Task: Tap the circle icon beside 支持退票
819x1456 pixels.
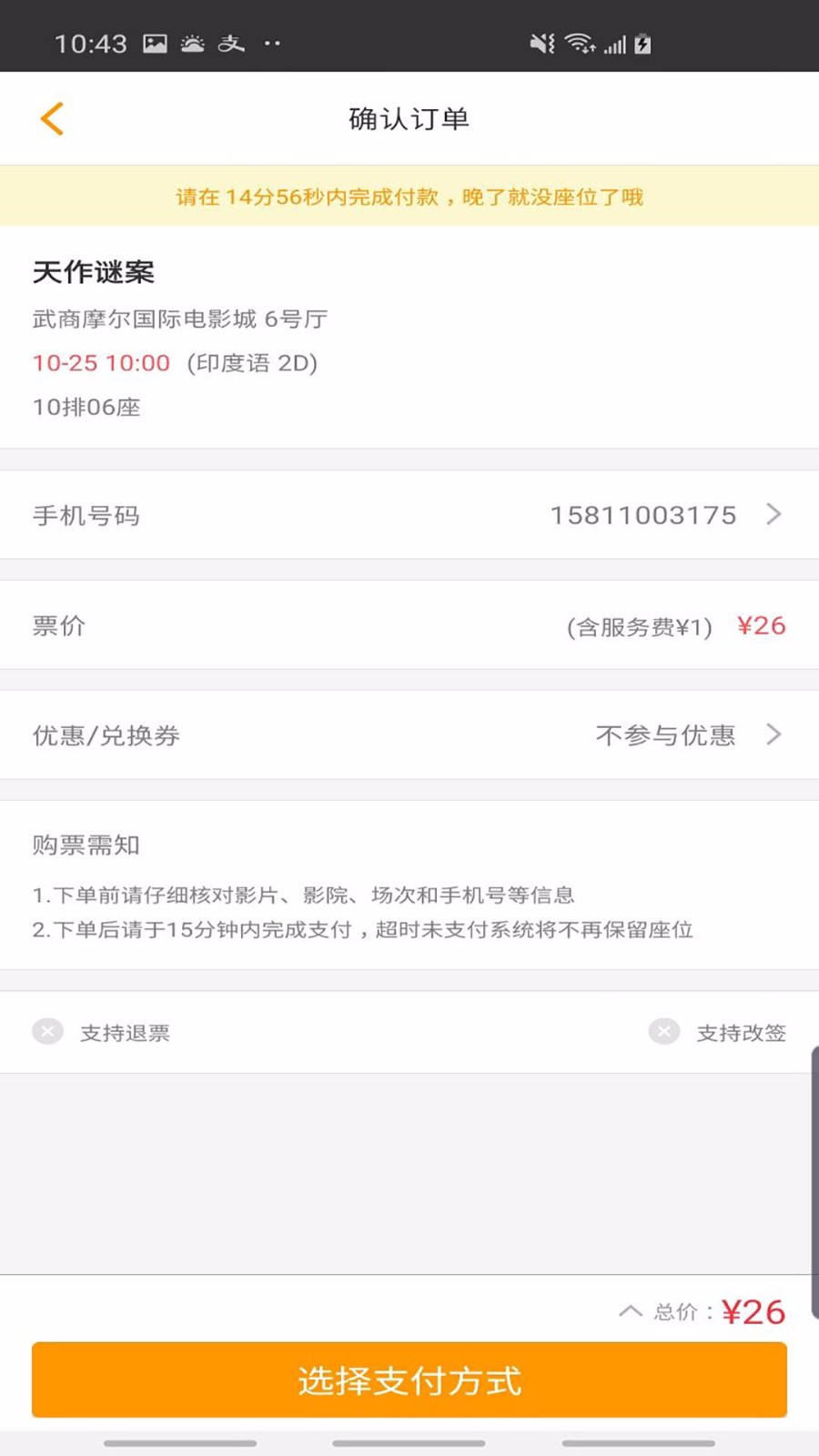Action: click(x=46, y=1031)
